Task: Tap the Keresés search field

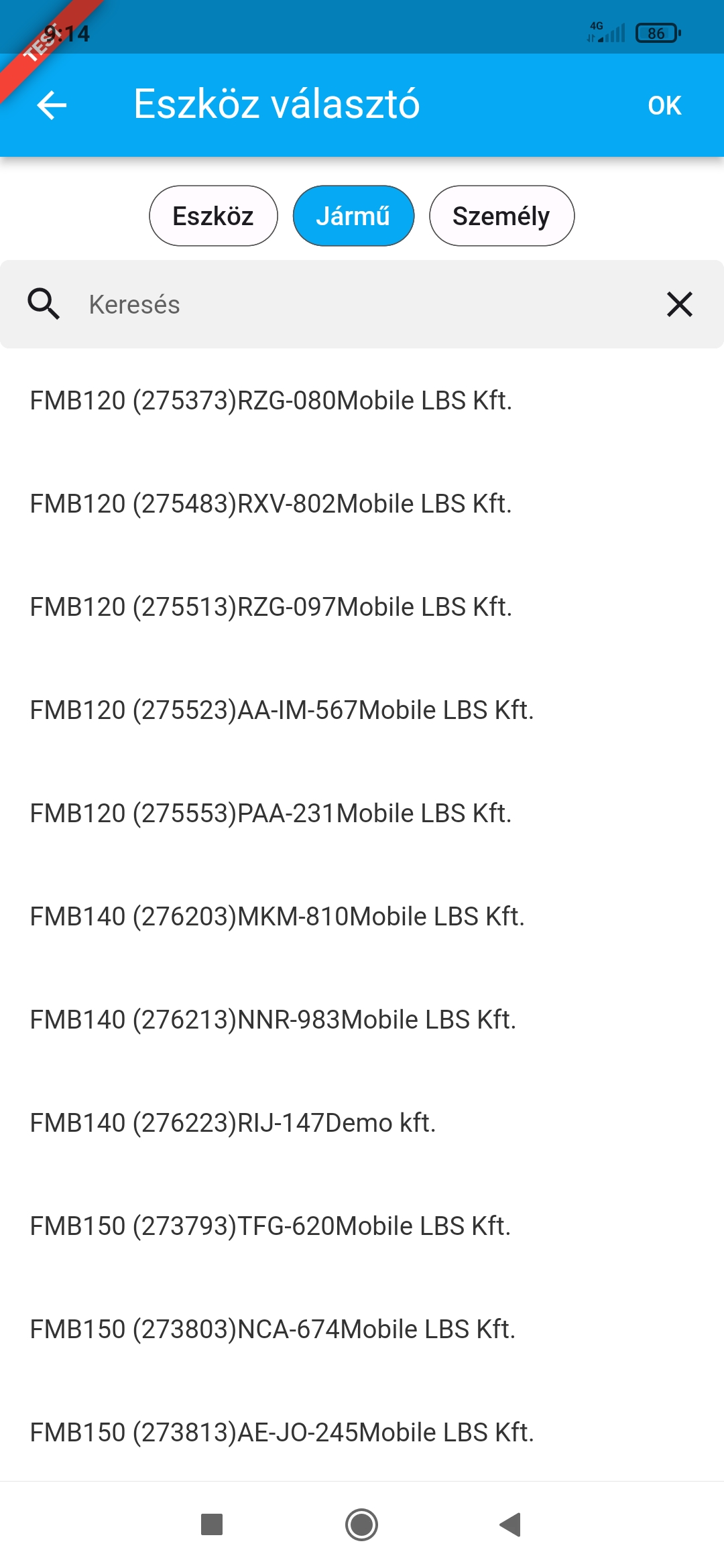Action: coord(362,304)
